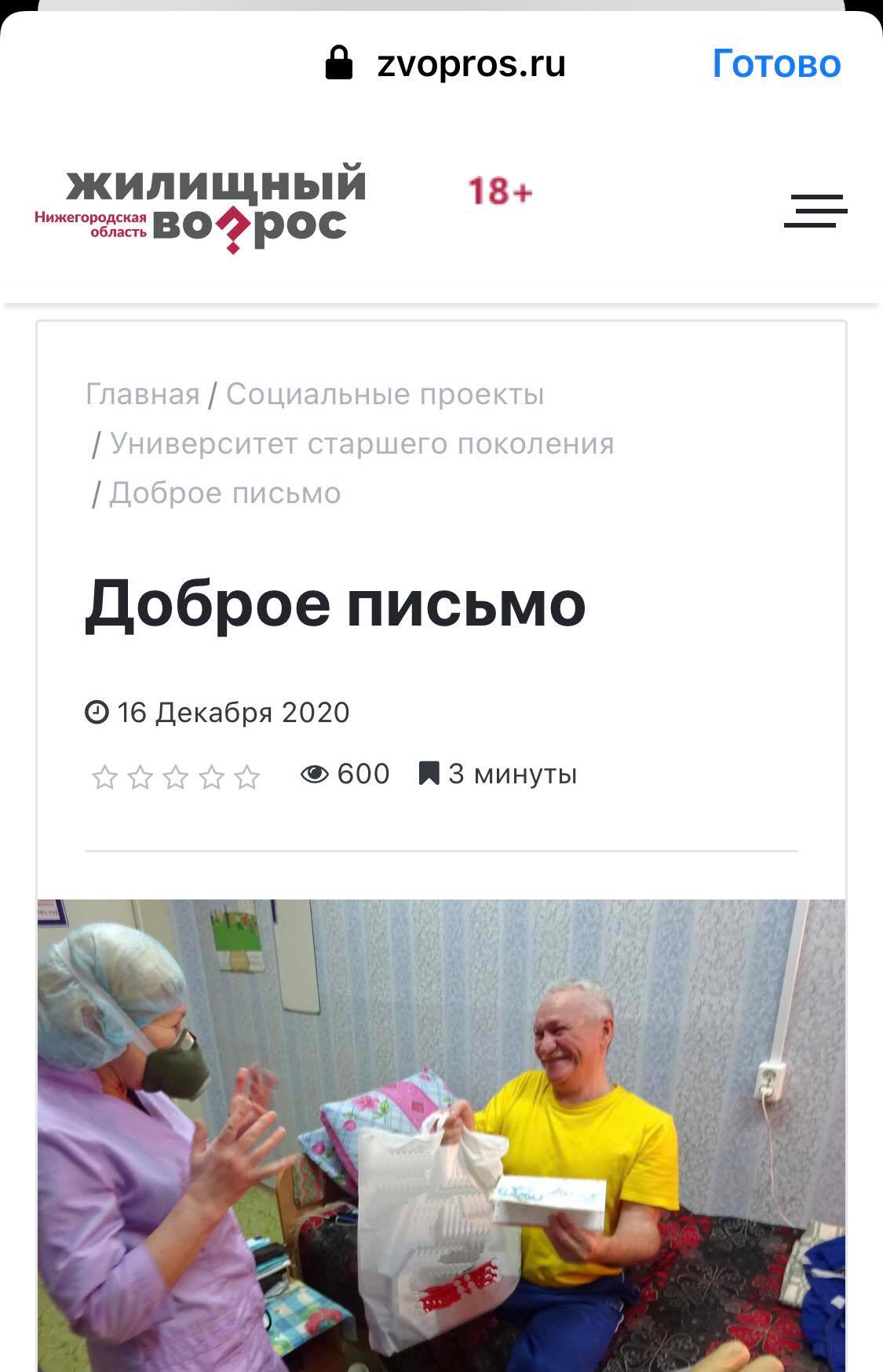Rate the article five stars
Image resolution: width=883 pixels, height=1372 pixels.
[247, 777]
